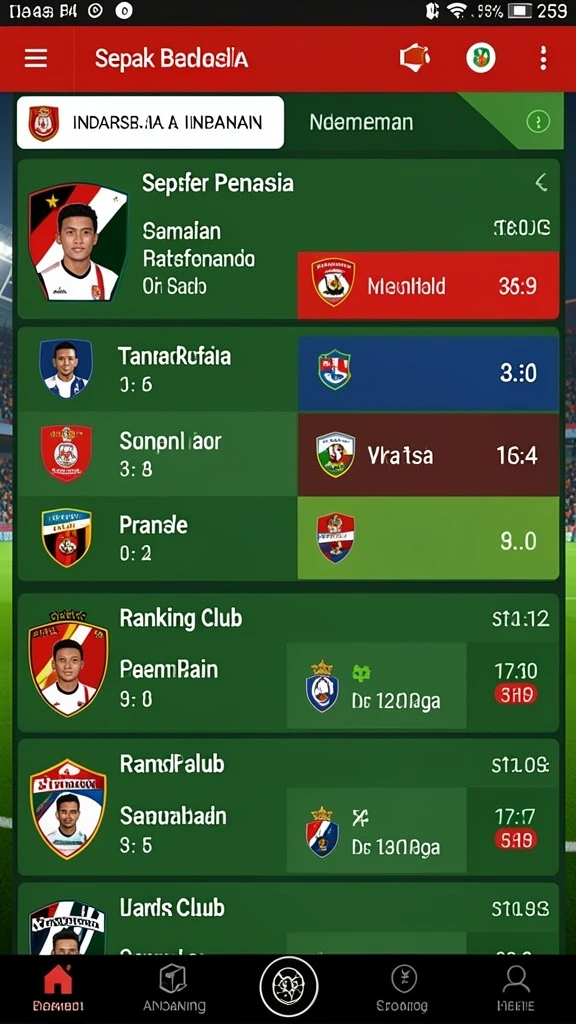Open the TanraRufaia match row
Screen dimensions: 576x1024
click(288, 370)
